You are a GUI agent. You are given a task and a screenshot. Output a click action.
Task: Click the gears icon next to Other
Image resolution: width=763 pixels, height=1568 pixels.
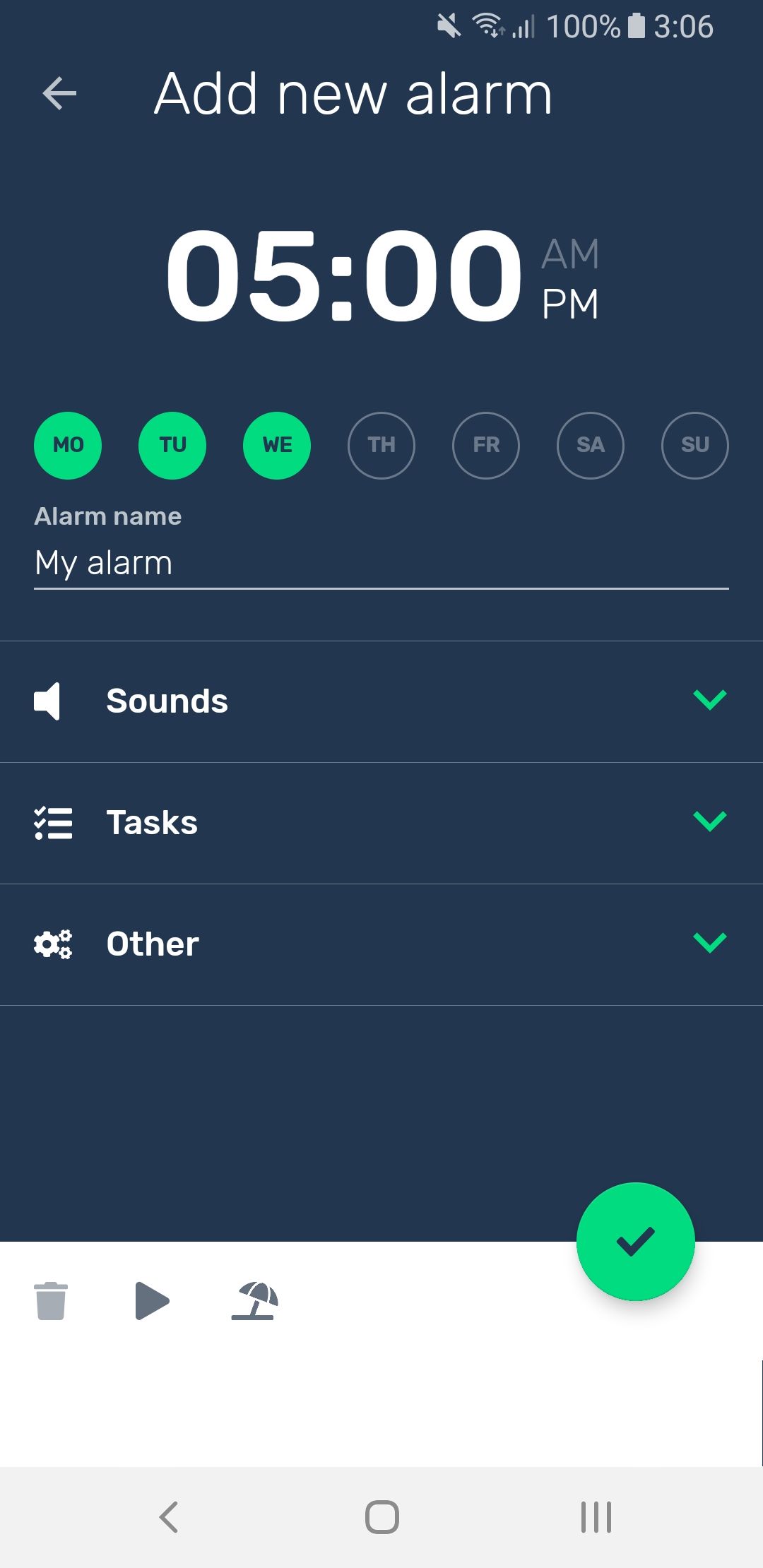(x=52, y=944)
